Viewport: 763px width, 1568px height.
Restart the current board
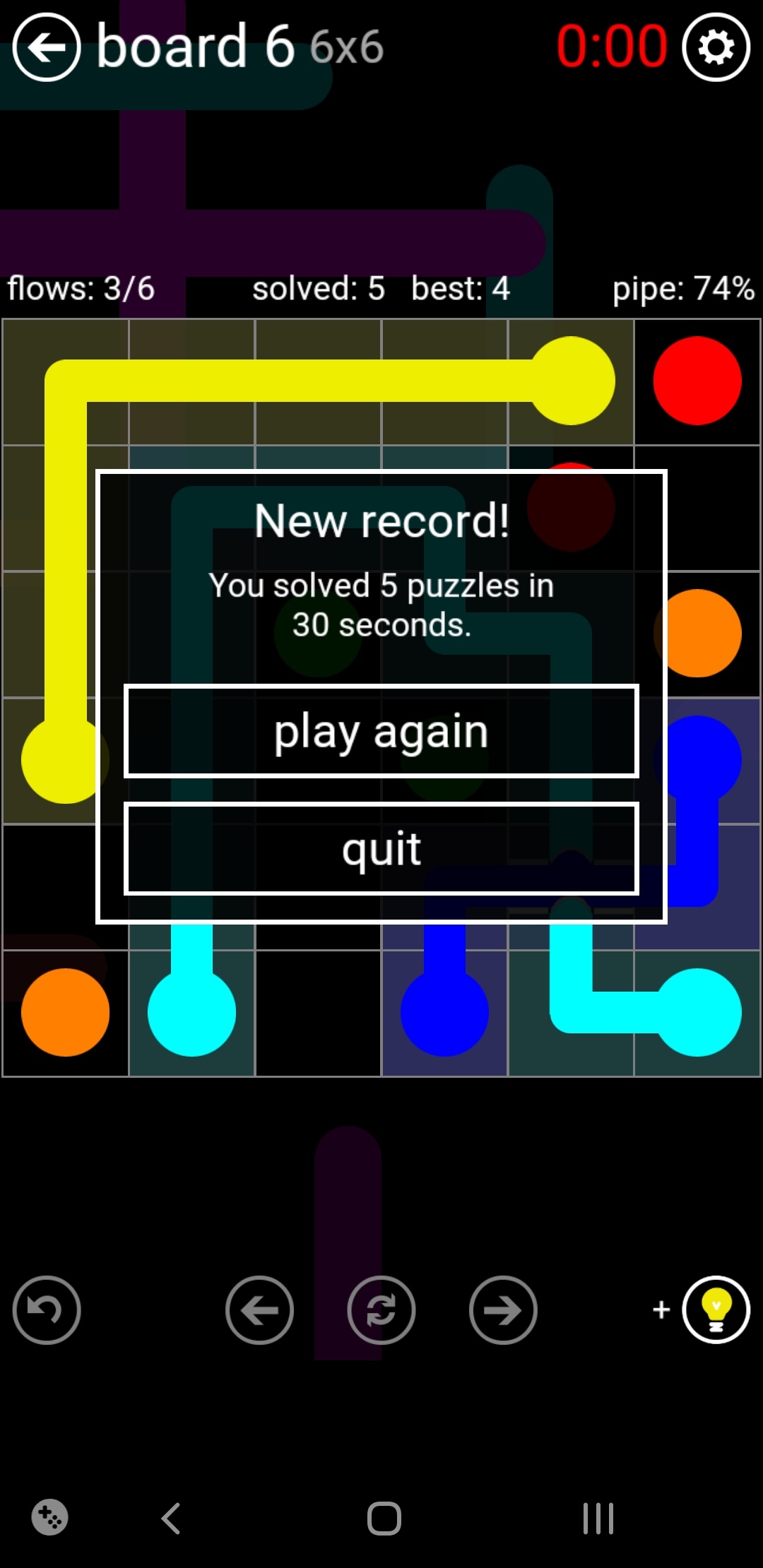381,1310
